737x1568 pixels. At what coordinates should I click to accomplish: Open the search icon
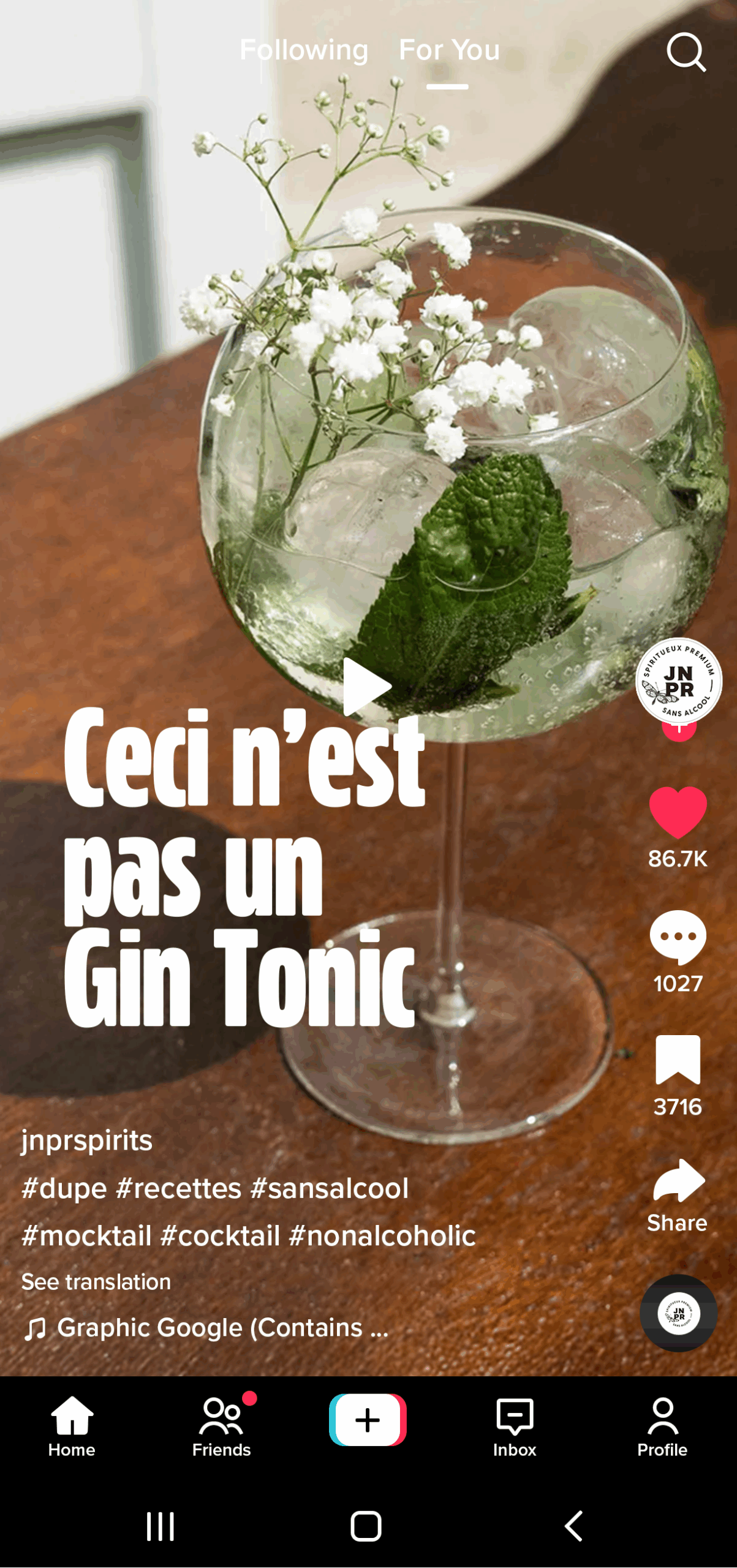coord(686,52)
